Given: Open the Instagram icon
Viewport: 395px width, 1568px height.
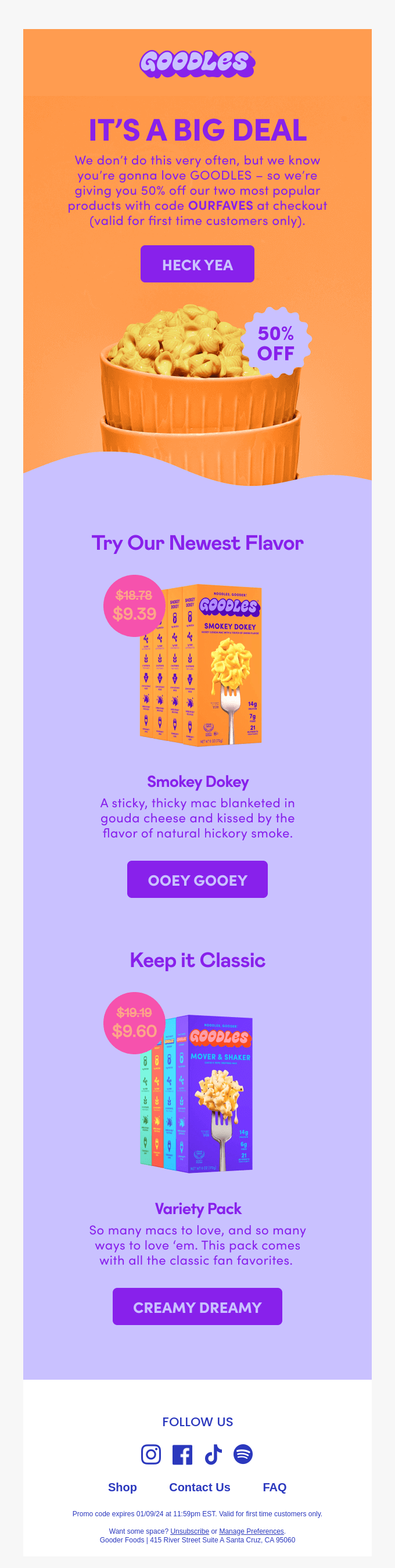Looking at the screenshot, I should (x=151, y=1454).
